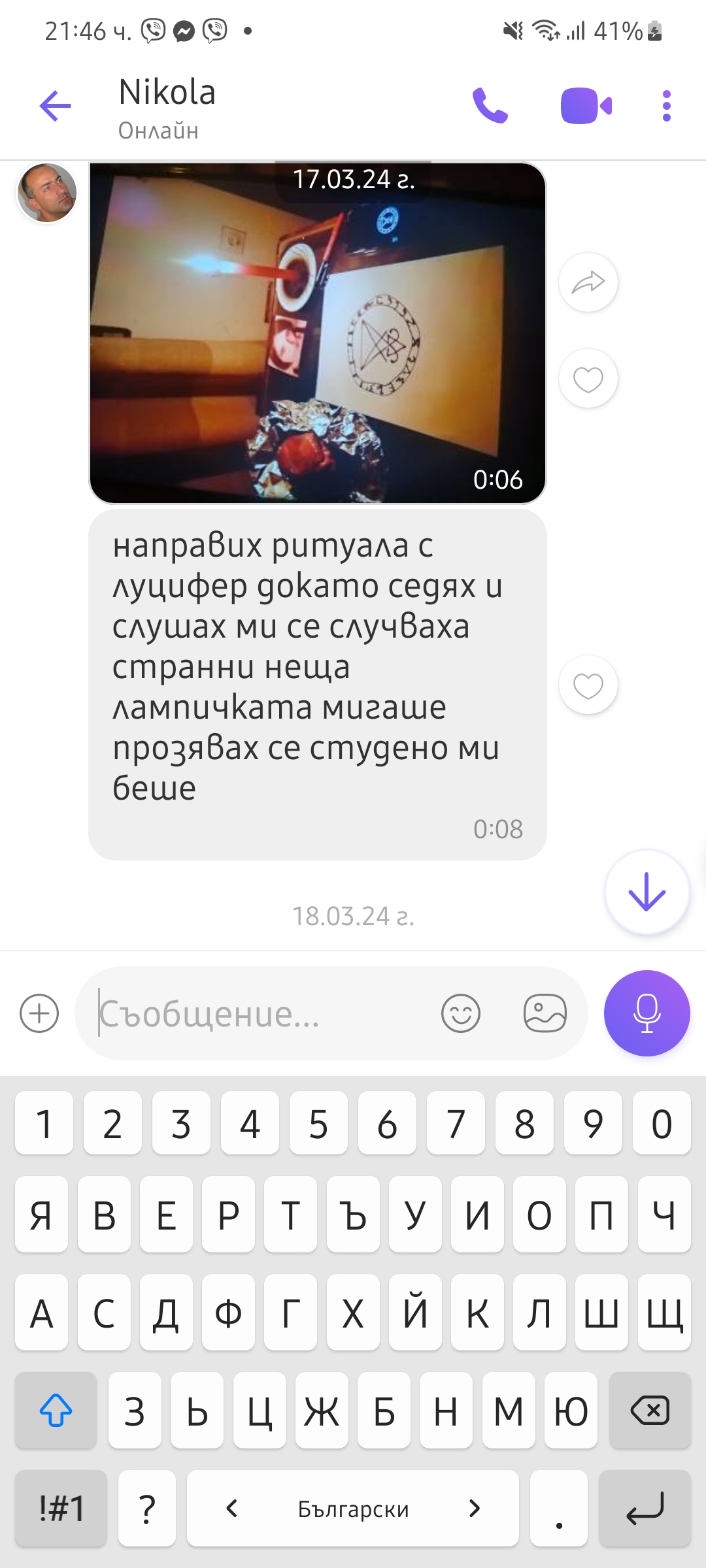The width and height of the screenshot is (706, 1568).
Task: Switch keyboard to symbols with !#1
Action: click(61, 1509)
